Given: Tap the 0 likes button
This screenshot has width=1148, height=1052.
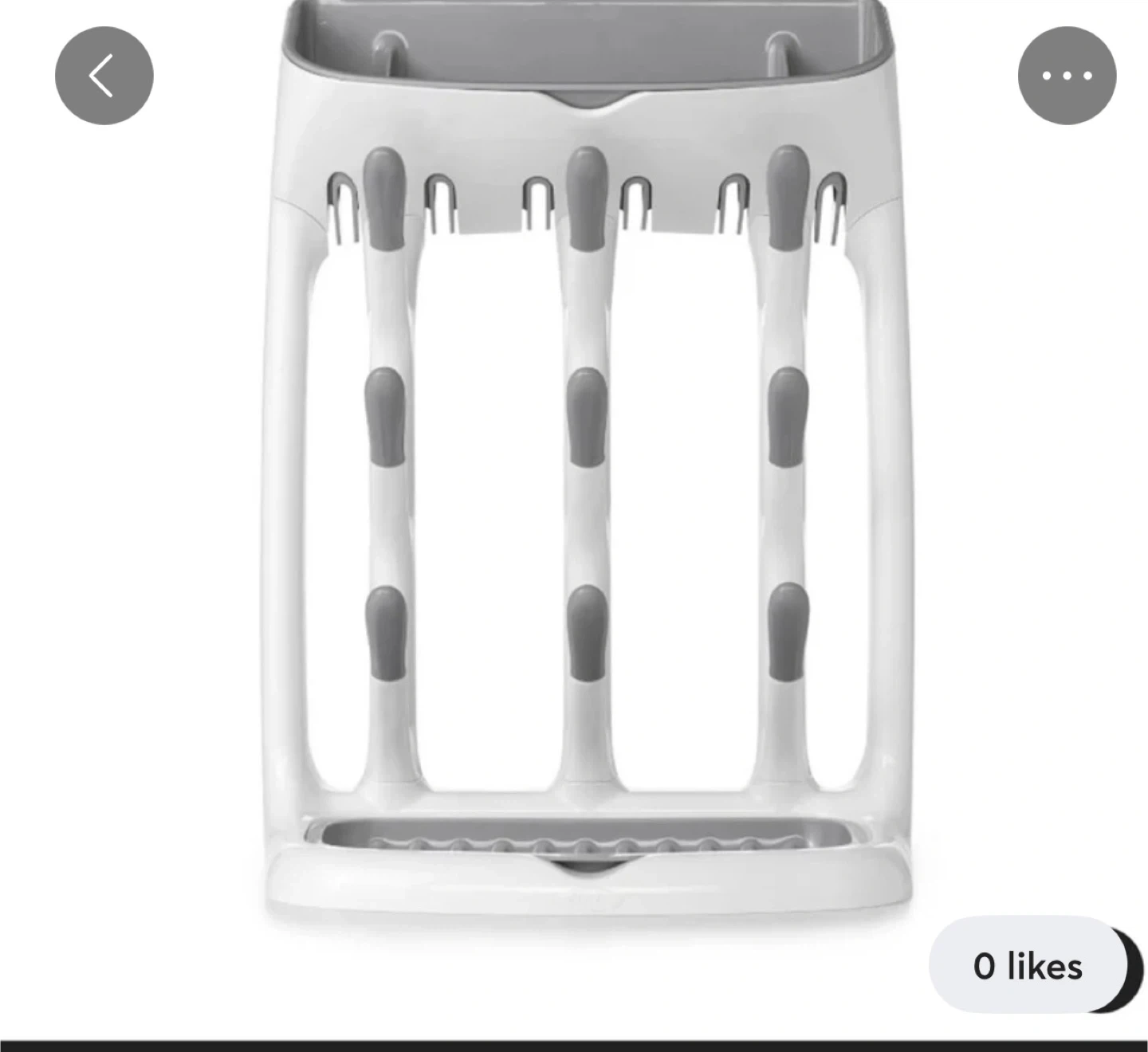Looking at the screenshot, I should [1028, 966].
